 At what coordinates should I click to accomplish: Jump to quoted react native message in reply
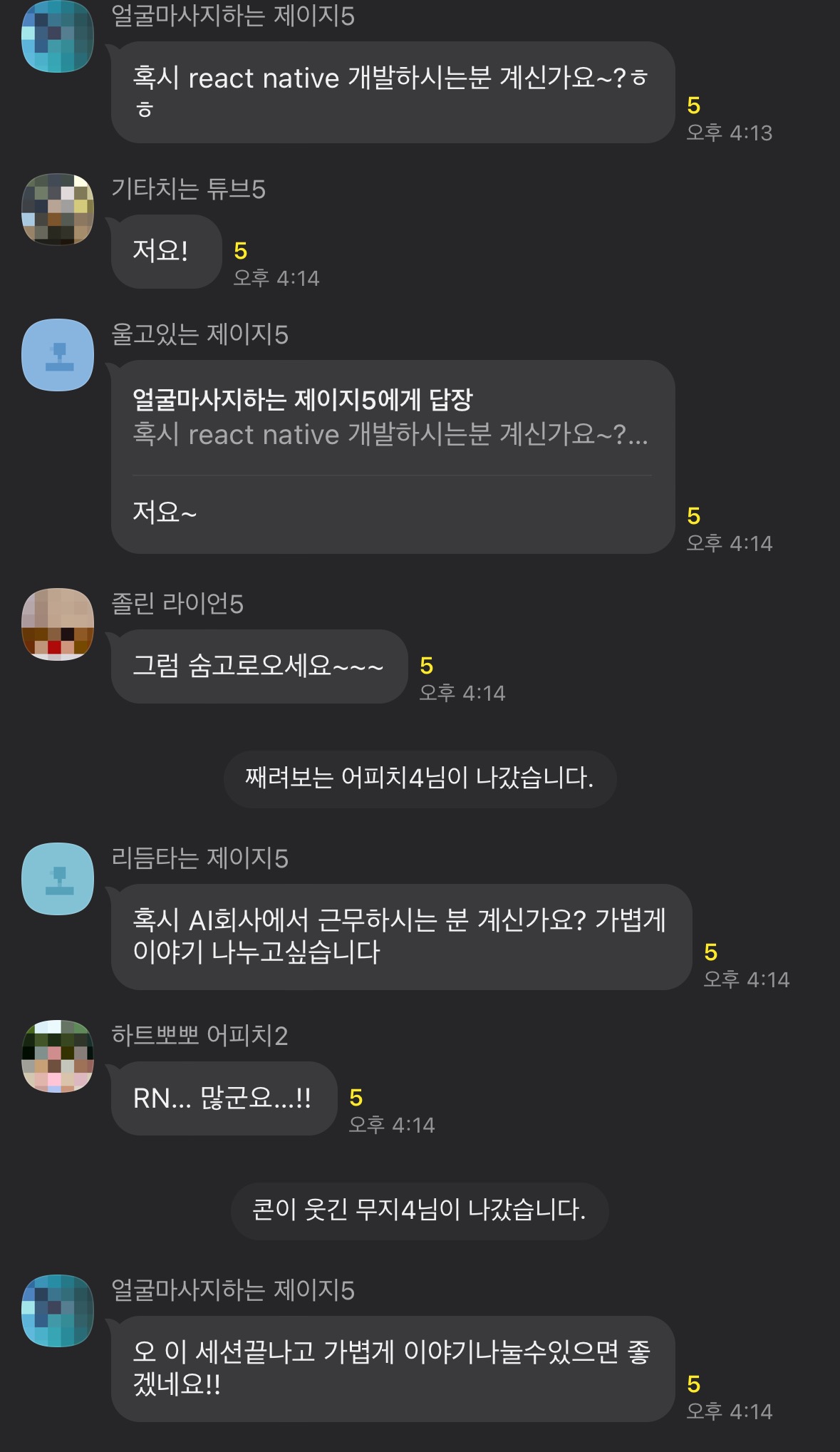390,418
